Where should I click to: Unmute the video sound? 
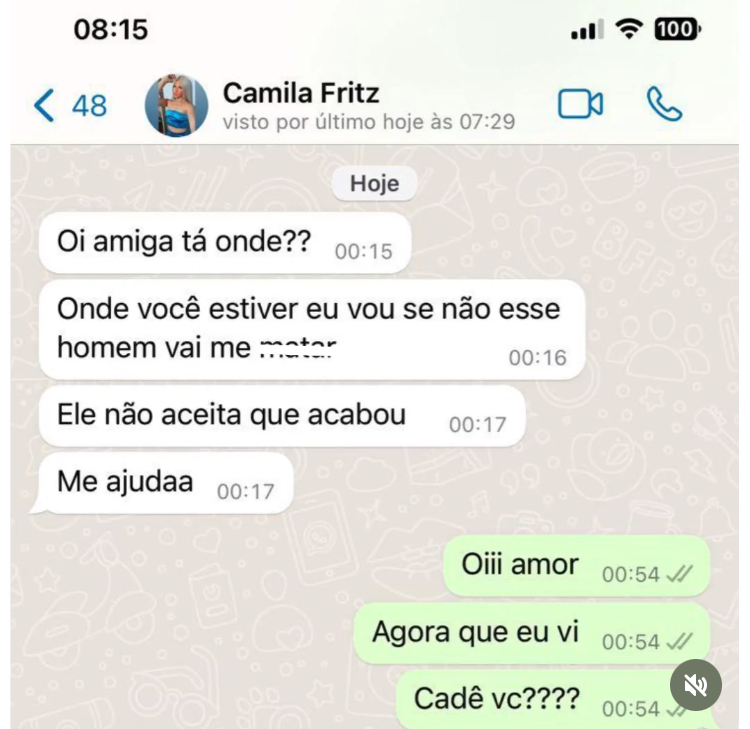pos(695,685)
